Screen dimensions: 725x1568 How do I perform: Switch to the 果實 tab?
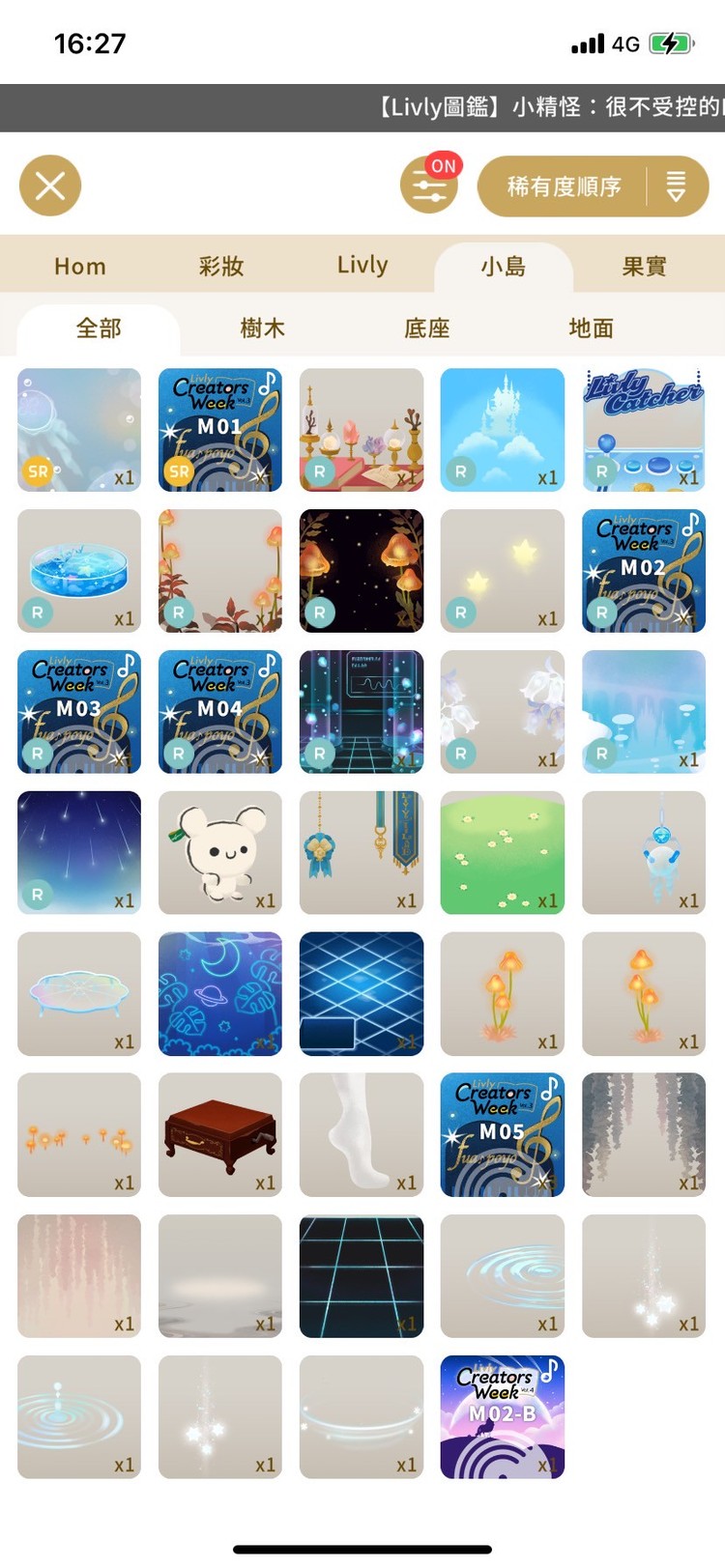coord(644,266)
